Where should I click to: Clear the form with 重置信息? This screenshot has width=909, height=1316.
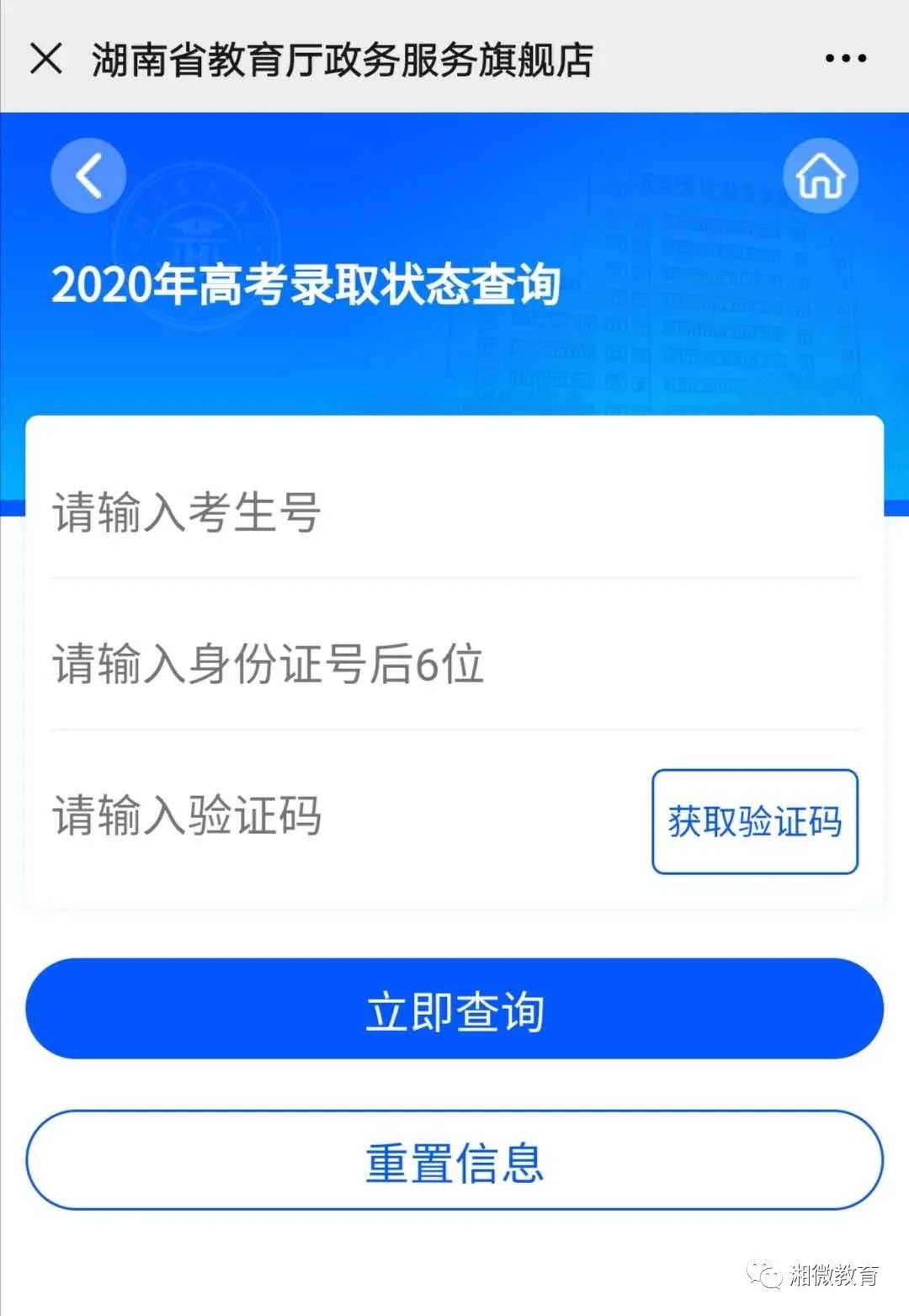tap(454, 1160)
